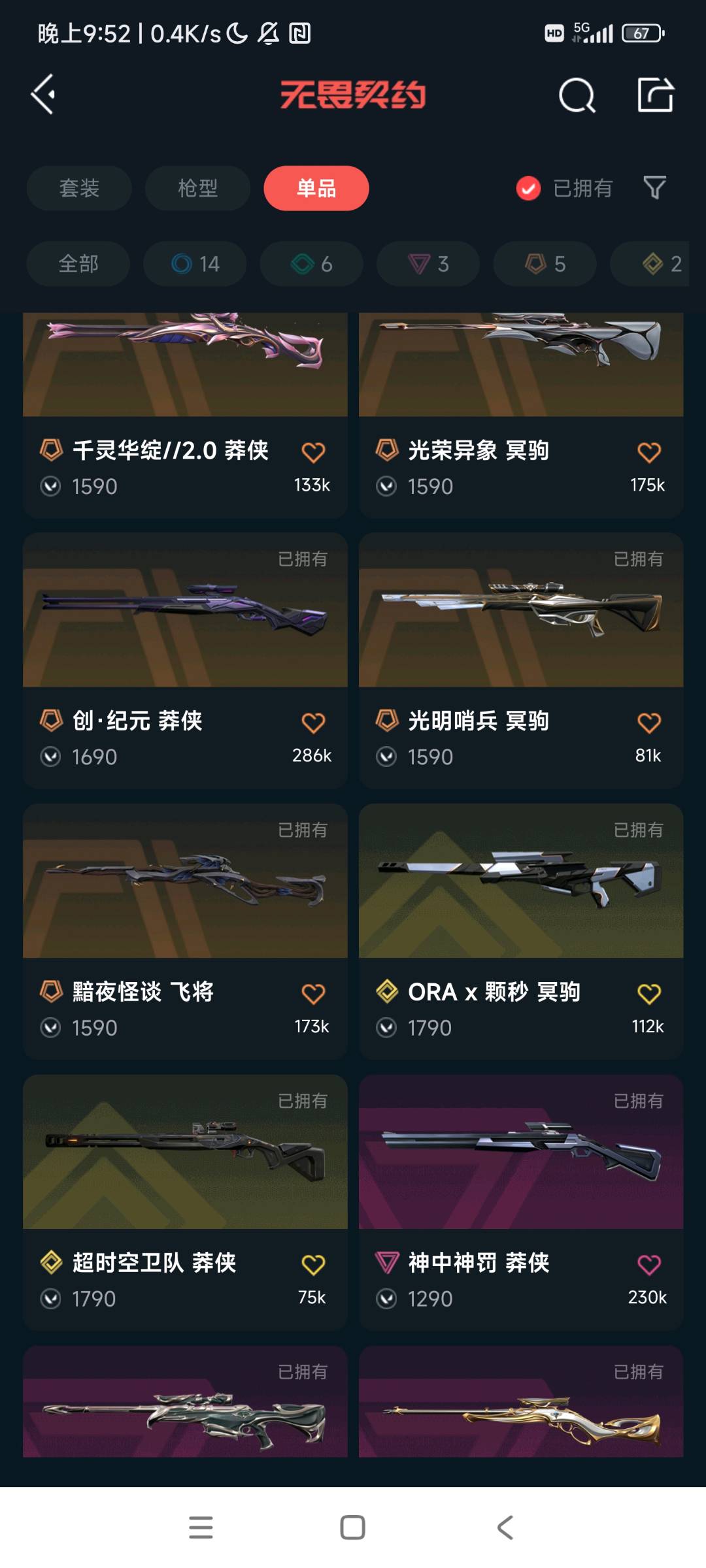Filter by the orange tier chip showing 5
This screenshot has width=706, height=1568.
pos(545,264)
